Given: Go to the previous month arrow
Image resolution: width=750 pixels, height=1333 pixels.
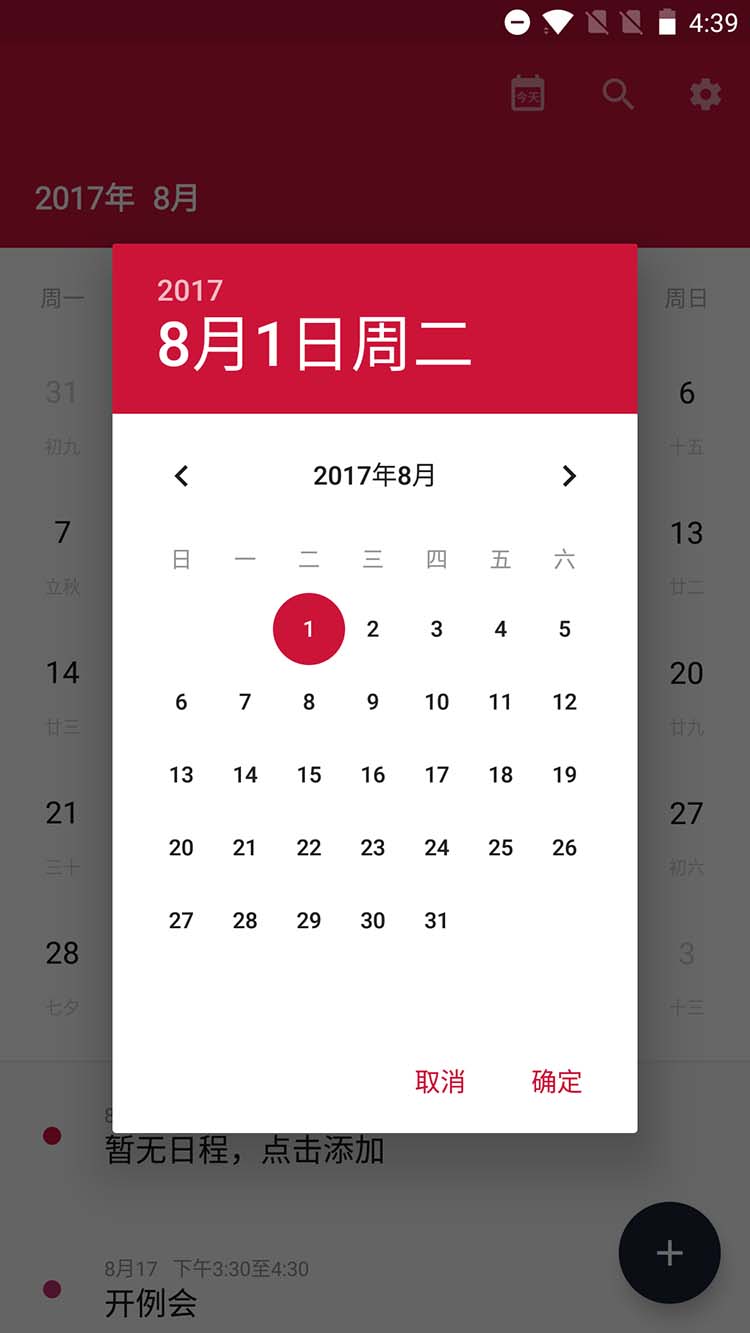Looking at the screenshot, I should [x=181, y=476].
